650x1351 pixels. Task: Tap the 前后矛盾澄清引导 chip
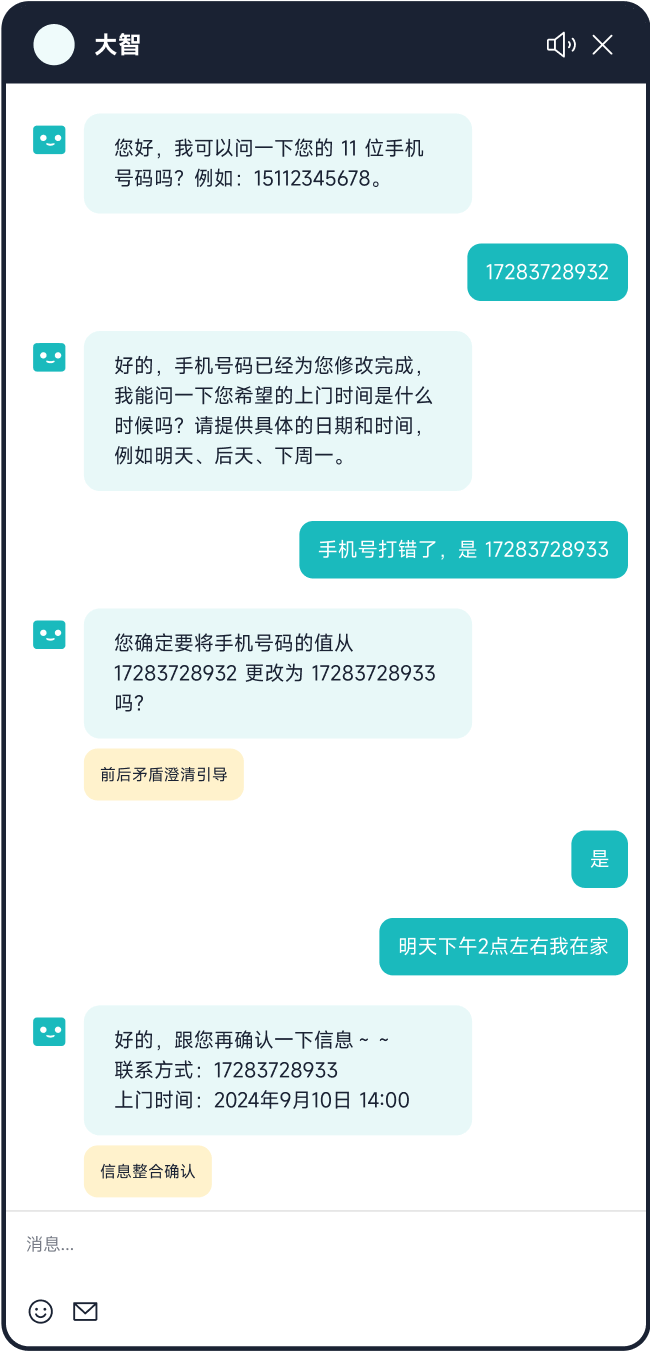click(x=164, y=774)
